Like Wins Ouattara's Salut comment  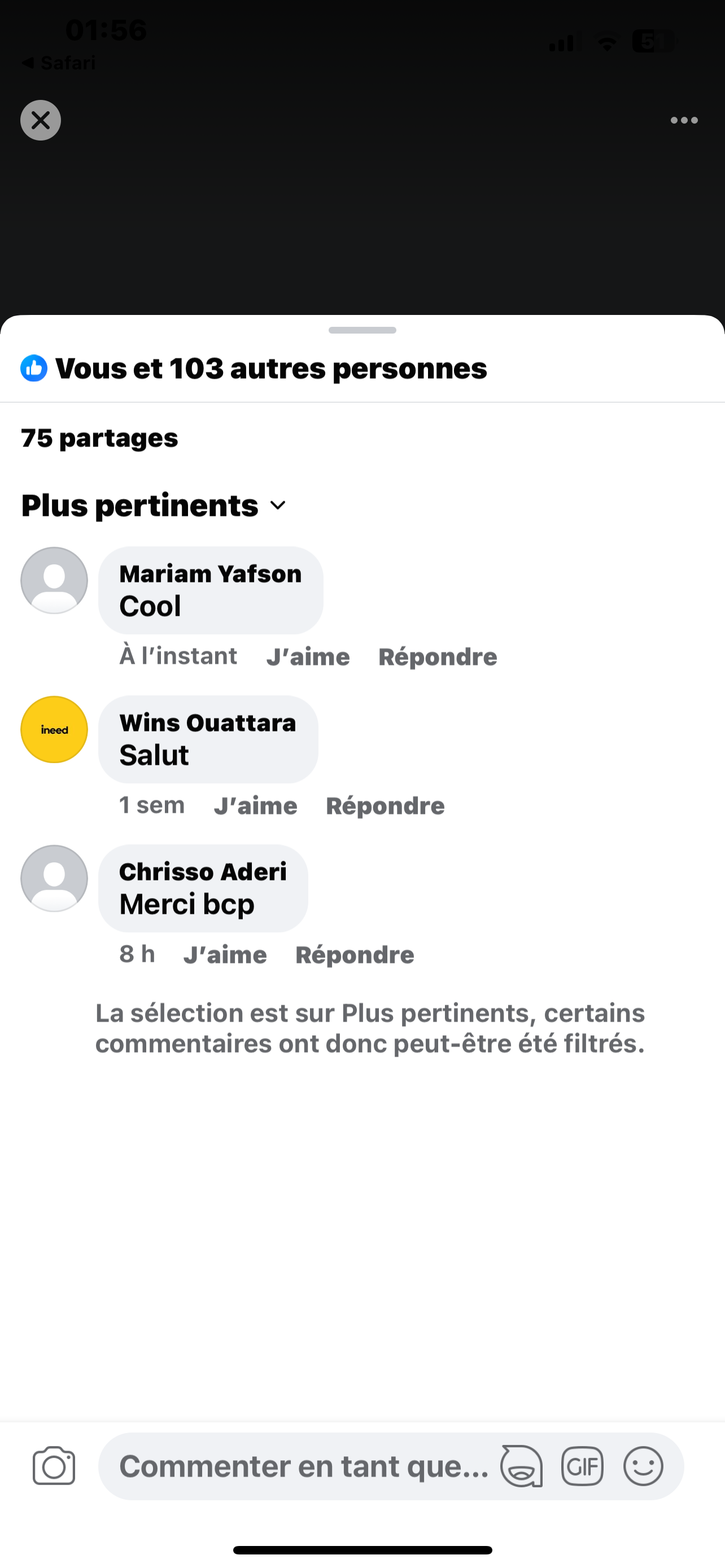[256, 806]
